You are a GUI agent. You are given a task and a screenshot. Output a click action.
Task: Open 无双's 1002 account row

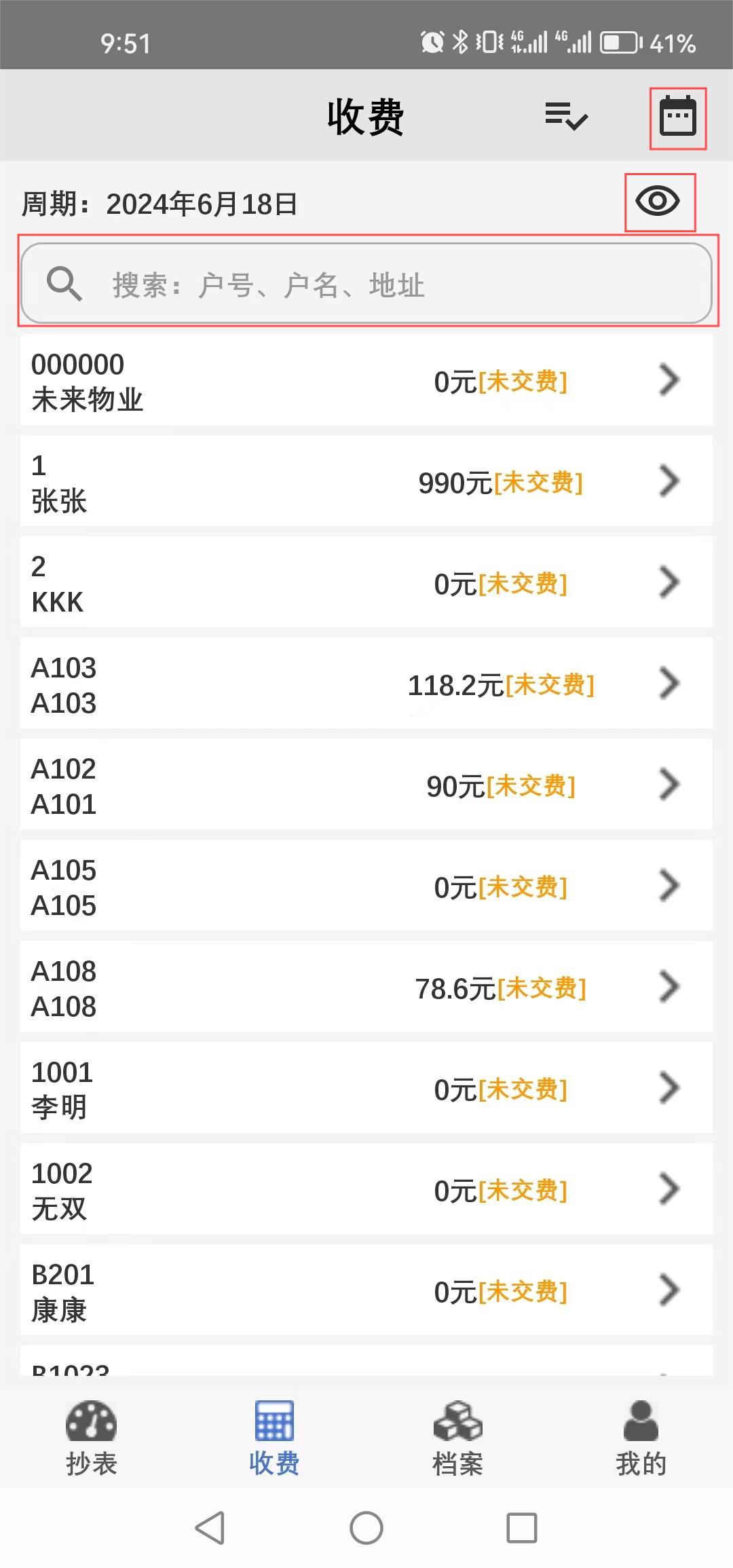coord(366,1189)
